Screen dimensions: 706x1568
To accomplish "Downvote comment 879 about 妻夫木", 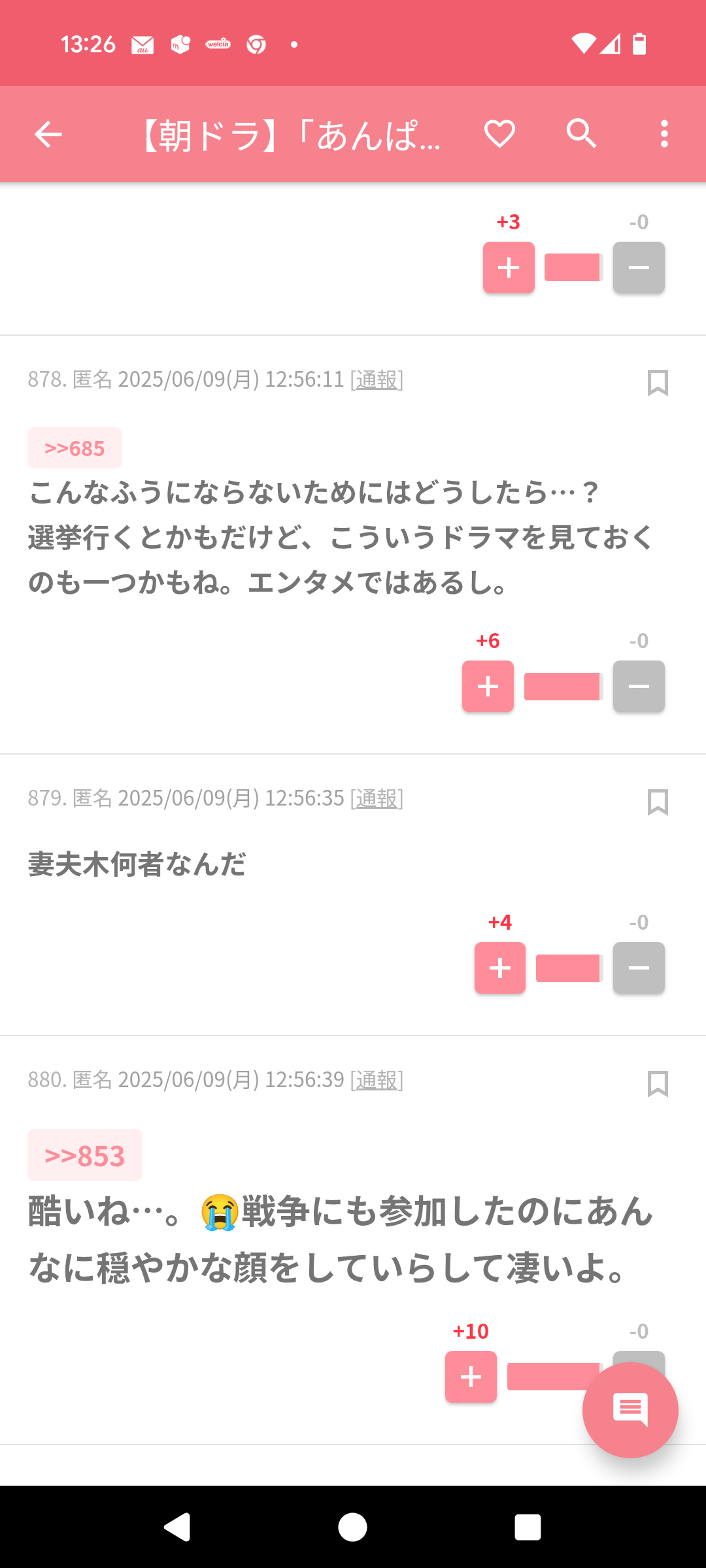I will tap(639, 968).
